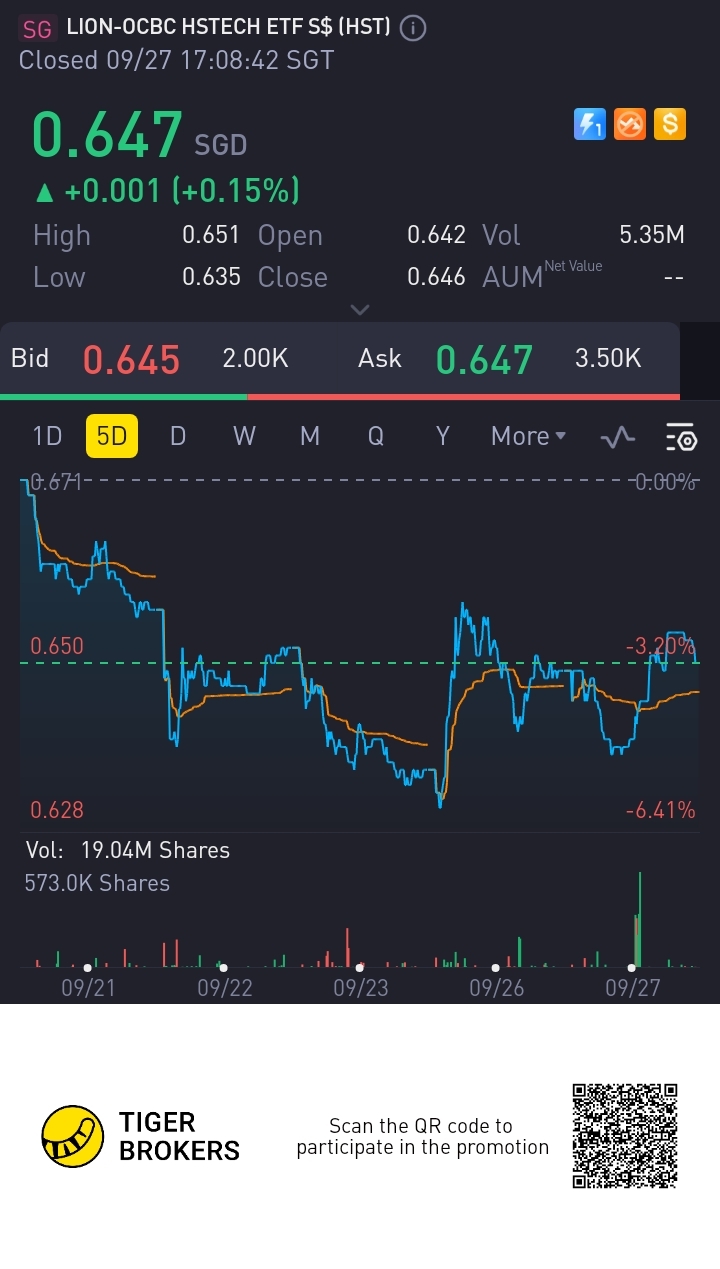Show the daily D chart
This screenshot has width=720, height=1269.
(178, 436)
